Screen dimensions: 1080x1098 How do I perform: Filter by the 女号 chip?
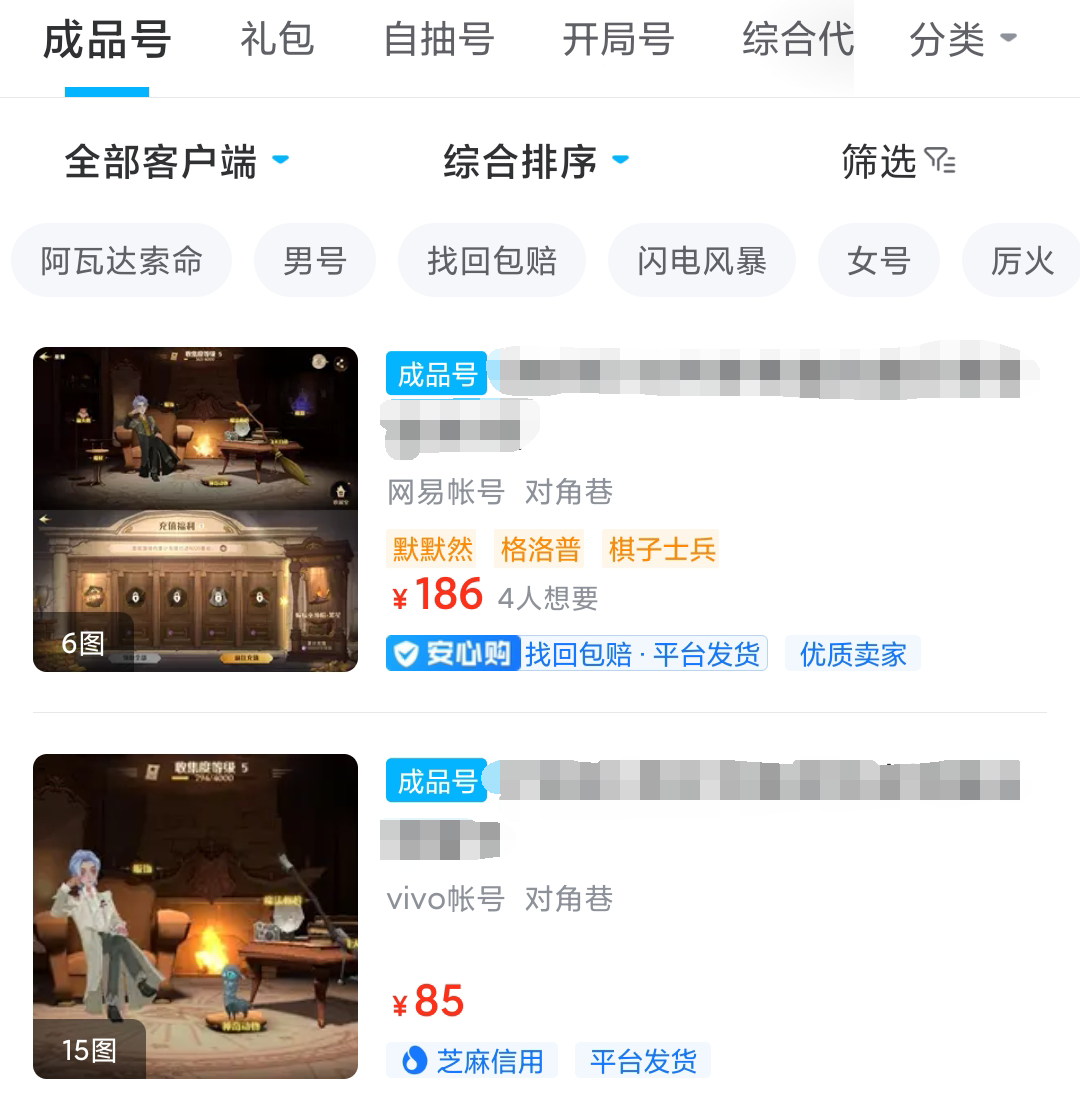pyautogui.click(x=878, y=261)
